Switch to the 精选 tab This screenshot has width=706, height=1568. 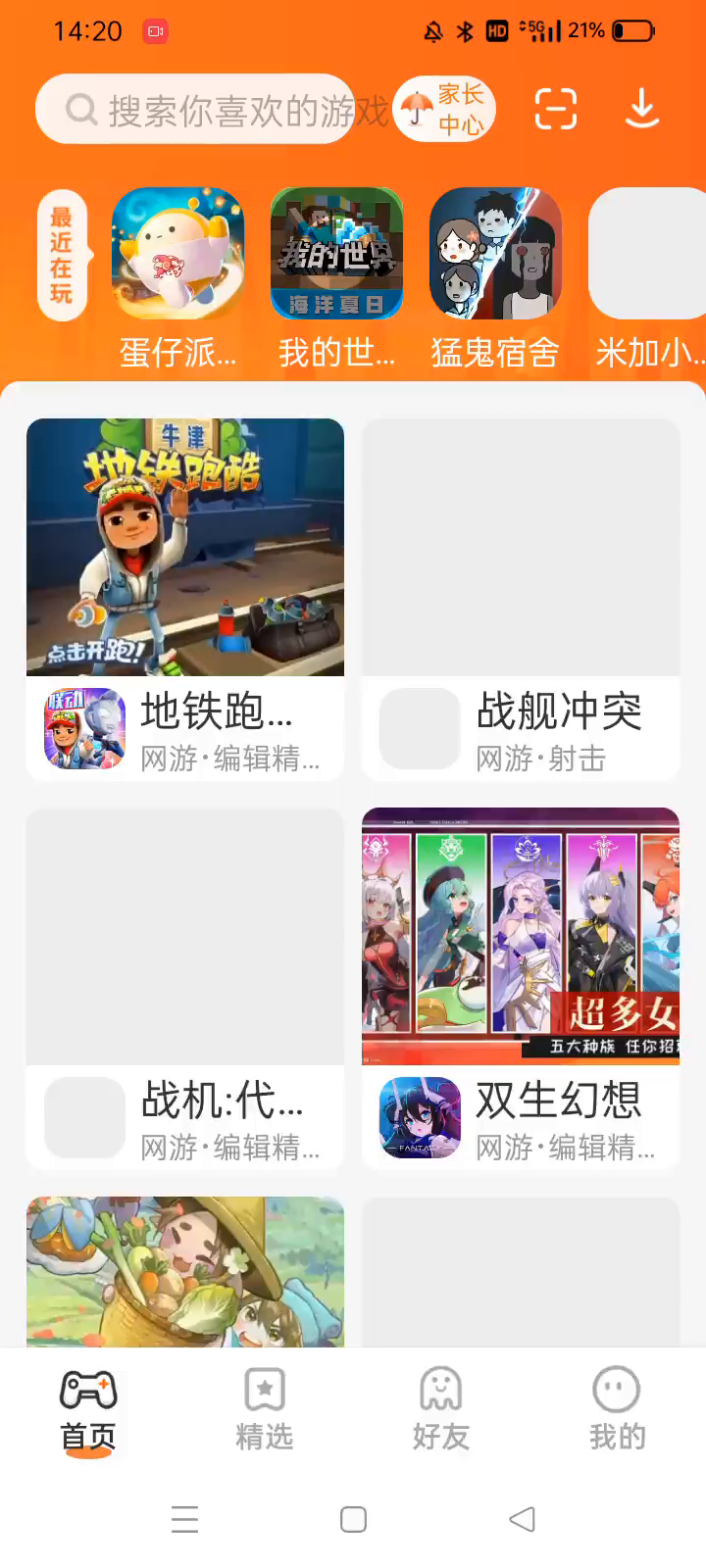coord(265,1409)
